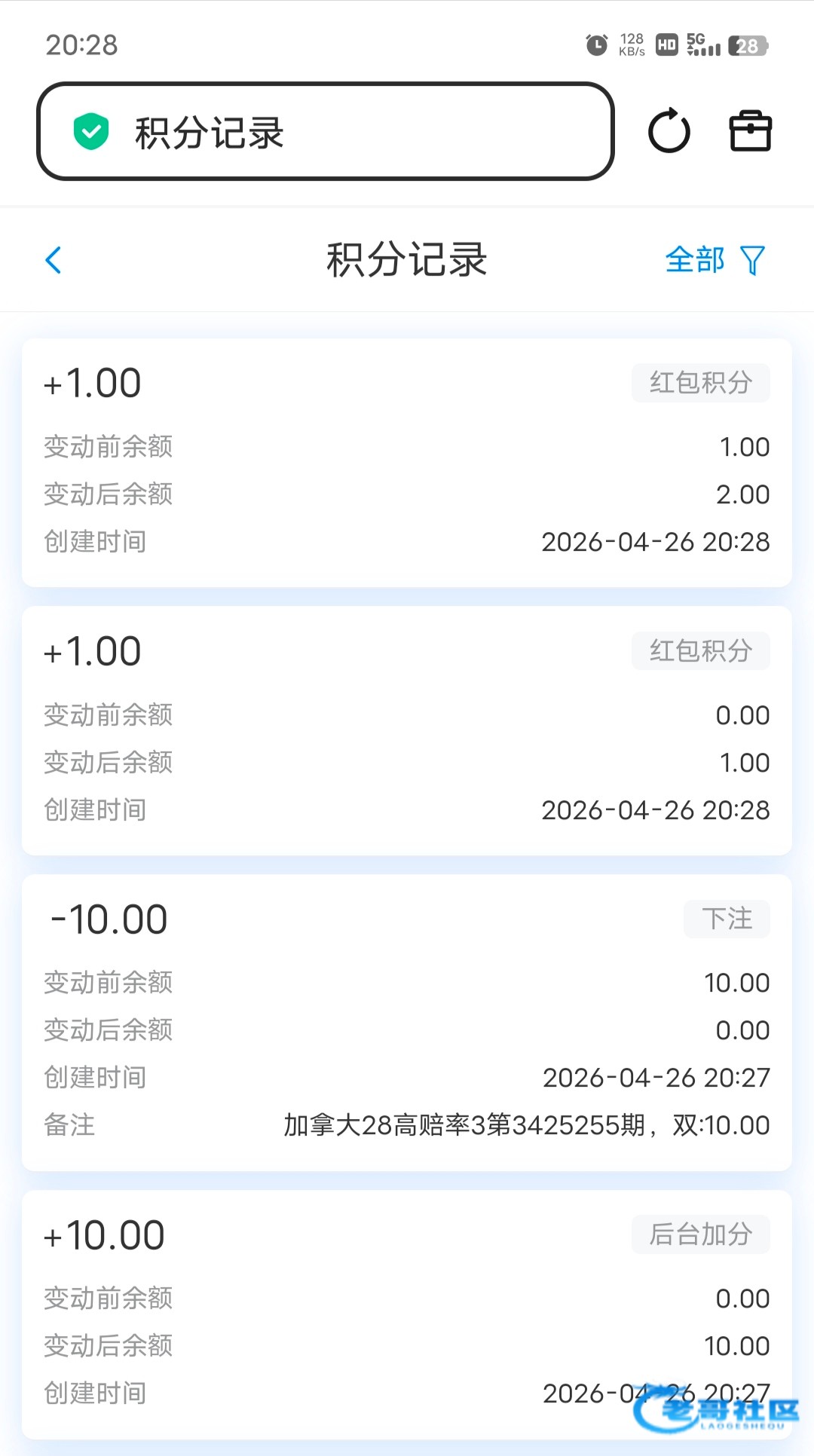
Task: Open the 全部 filter dropdown
Action: click(x=715, y=260)
